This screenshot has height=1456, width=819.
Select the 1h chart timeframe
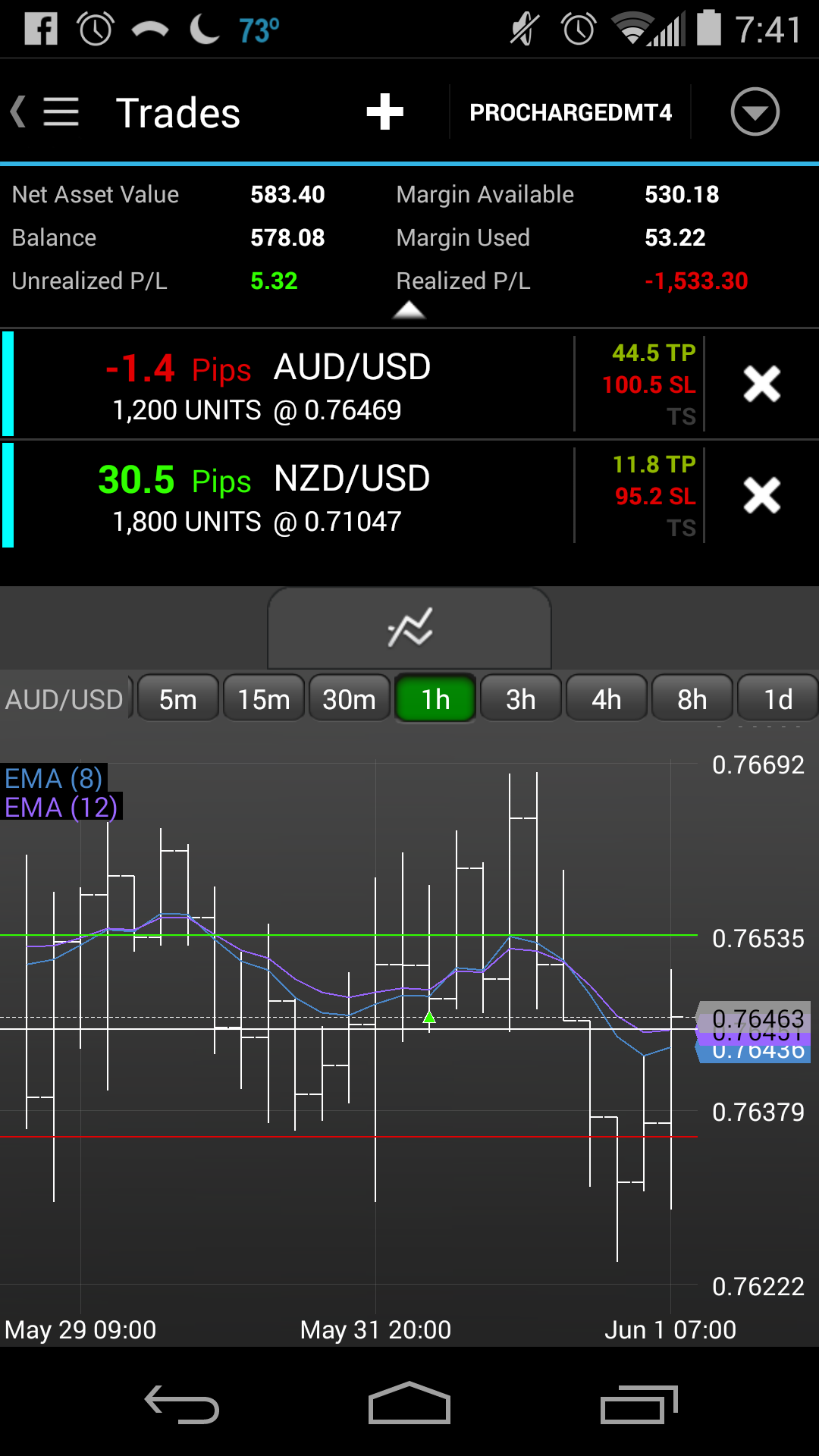435,699
